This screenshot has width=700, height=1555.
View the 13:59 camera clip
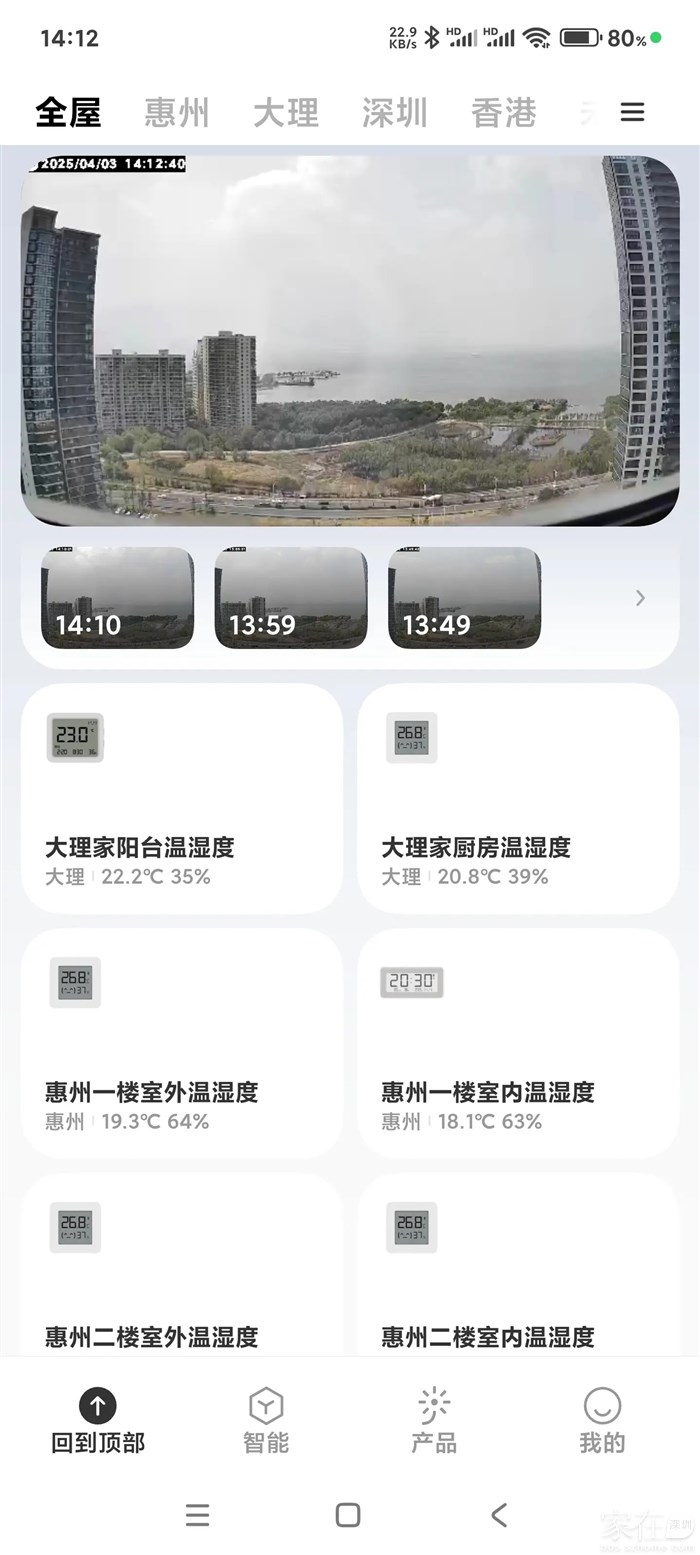pyautogui.click(x=291, y=598)
